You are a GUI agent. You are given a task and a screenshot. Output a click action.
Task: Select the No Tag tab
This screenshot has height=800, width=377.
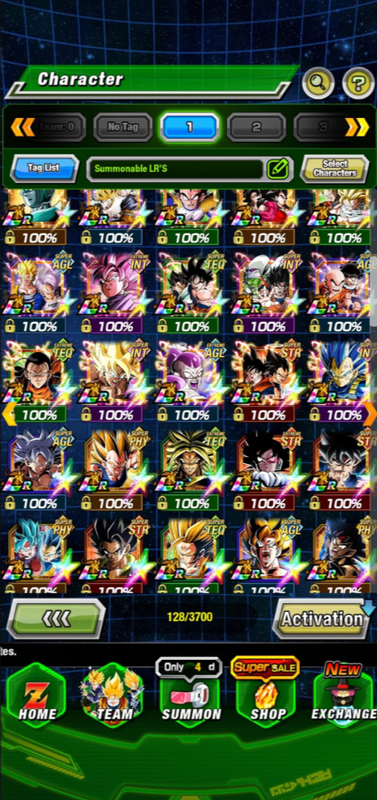[x=122, y=127]
